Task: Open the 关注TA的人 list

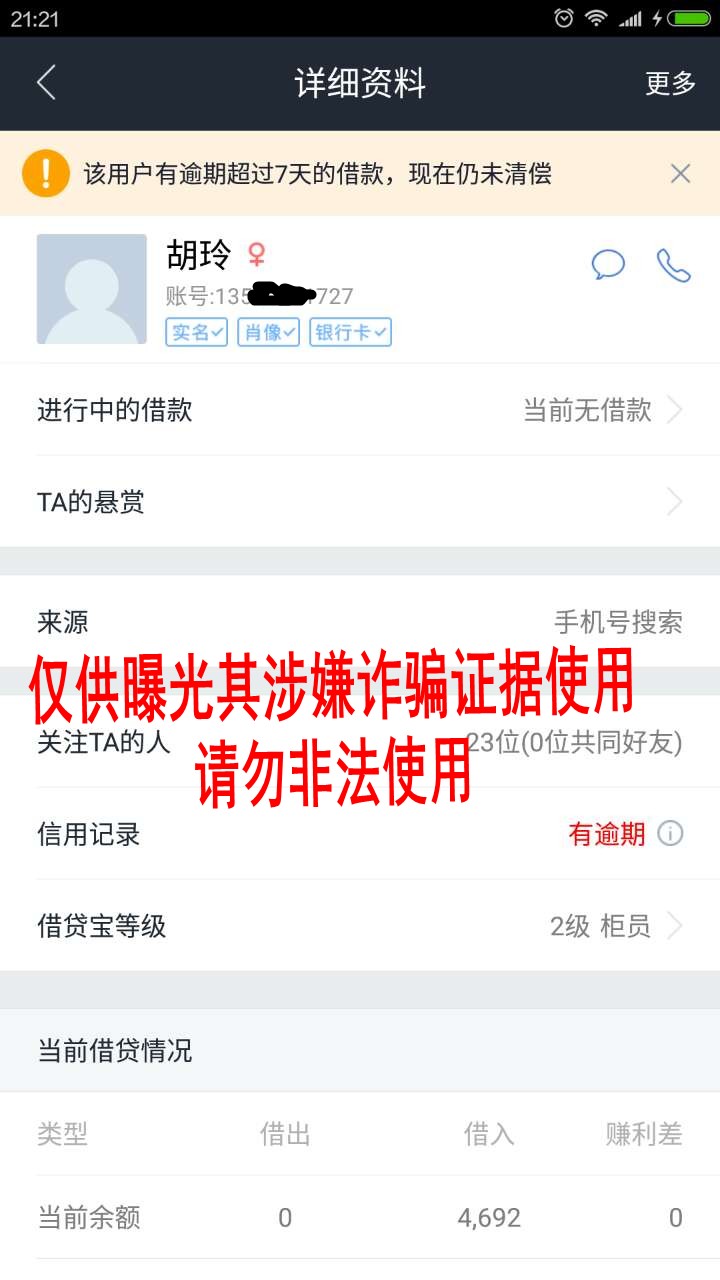Action: [360, 742]
